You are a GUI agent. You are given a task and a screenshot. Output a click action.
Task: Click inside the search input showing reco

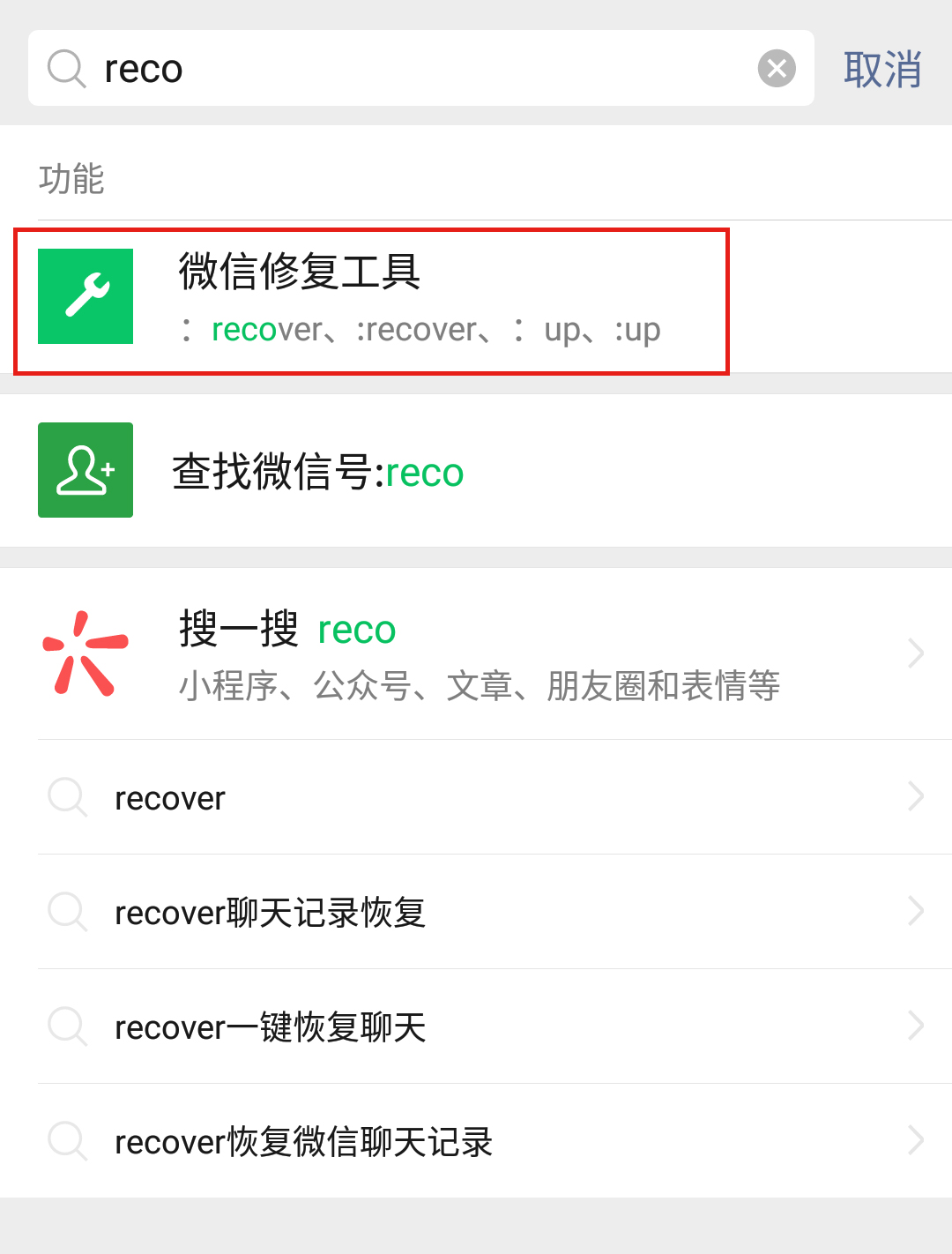pos(264,68)
